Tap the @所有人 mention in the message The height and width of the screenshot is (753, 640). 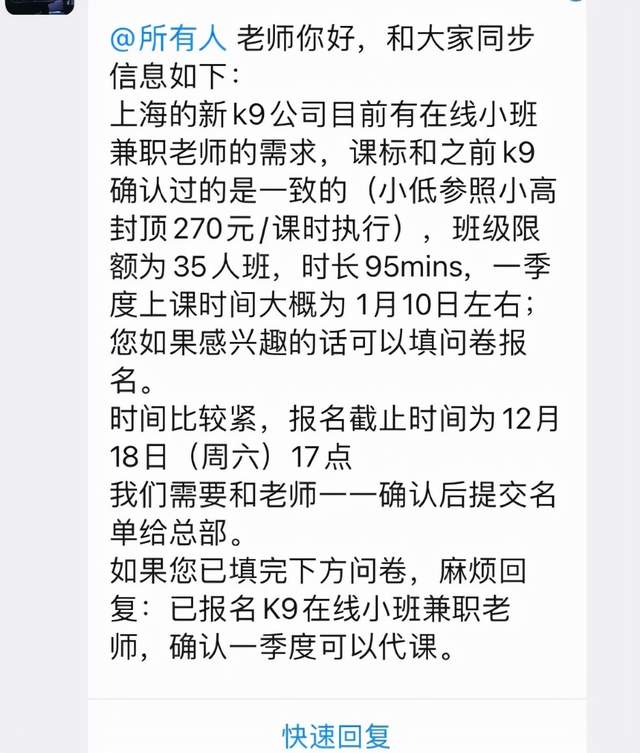pyautogui.click(x=167, y=39)
